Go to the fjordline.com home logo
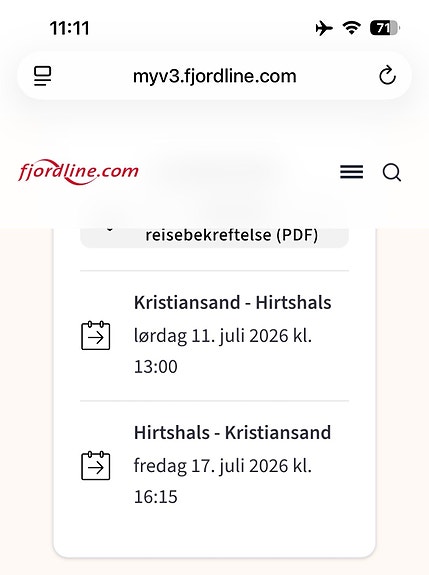This screenshot has height=575, width=429. click(78, 172)
